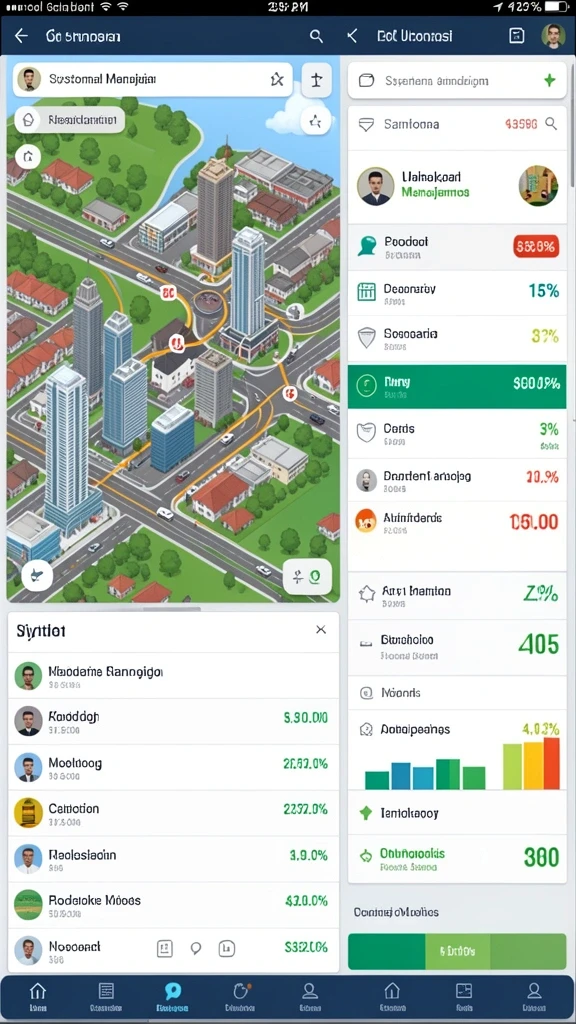
Task: Open the Kaoddgh row in the list
Action: pos(174,722)
